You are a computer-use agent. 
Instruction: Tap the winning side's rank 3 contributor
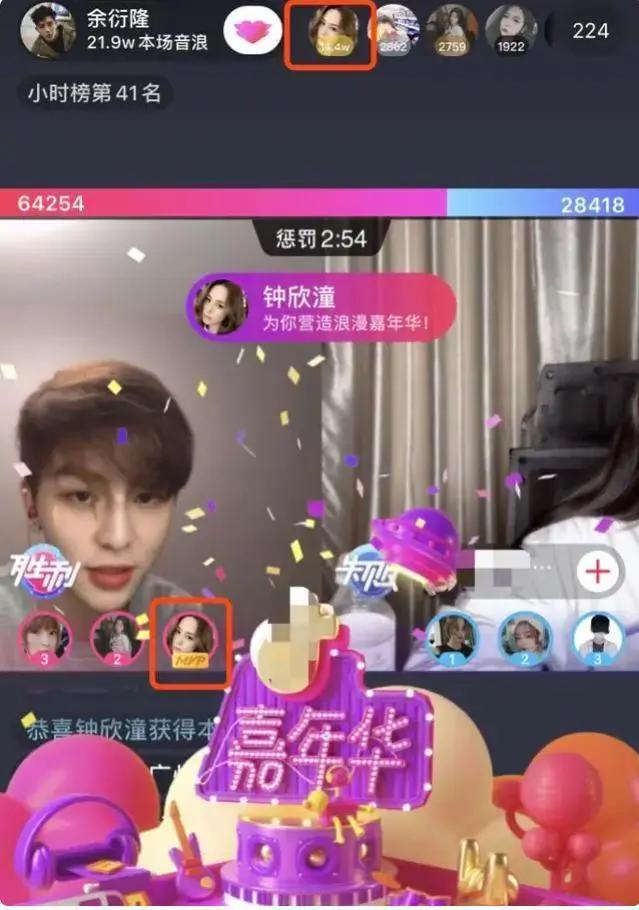pos(46,636)
